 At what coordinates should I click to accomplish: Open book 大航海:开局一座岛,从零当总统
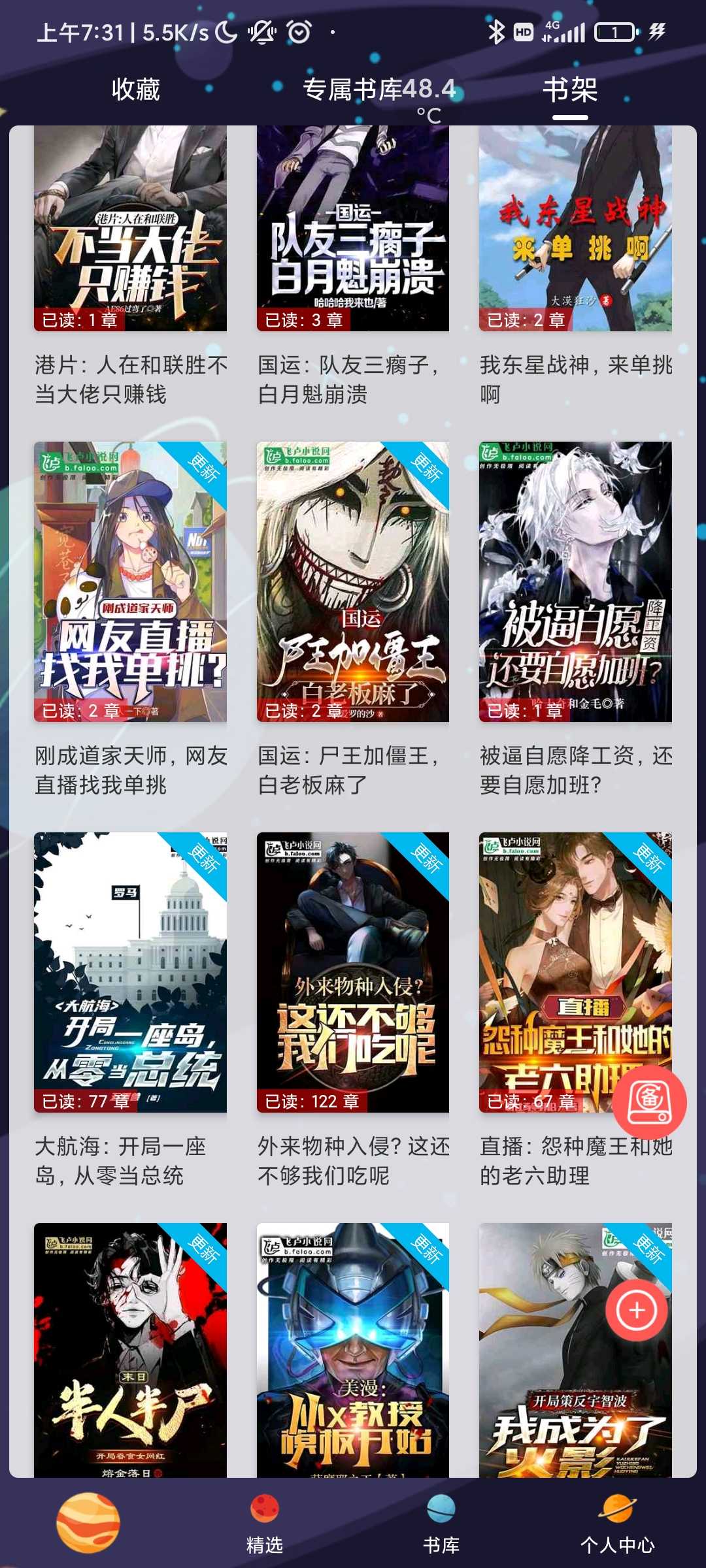coord(130,972)
